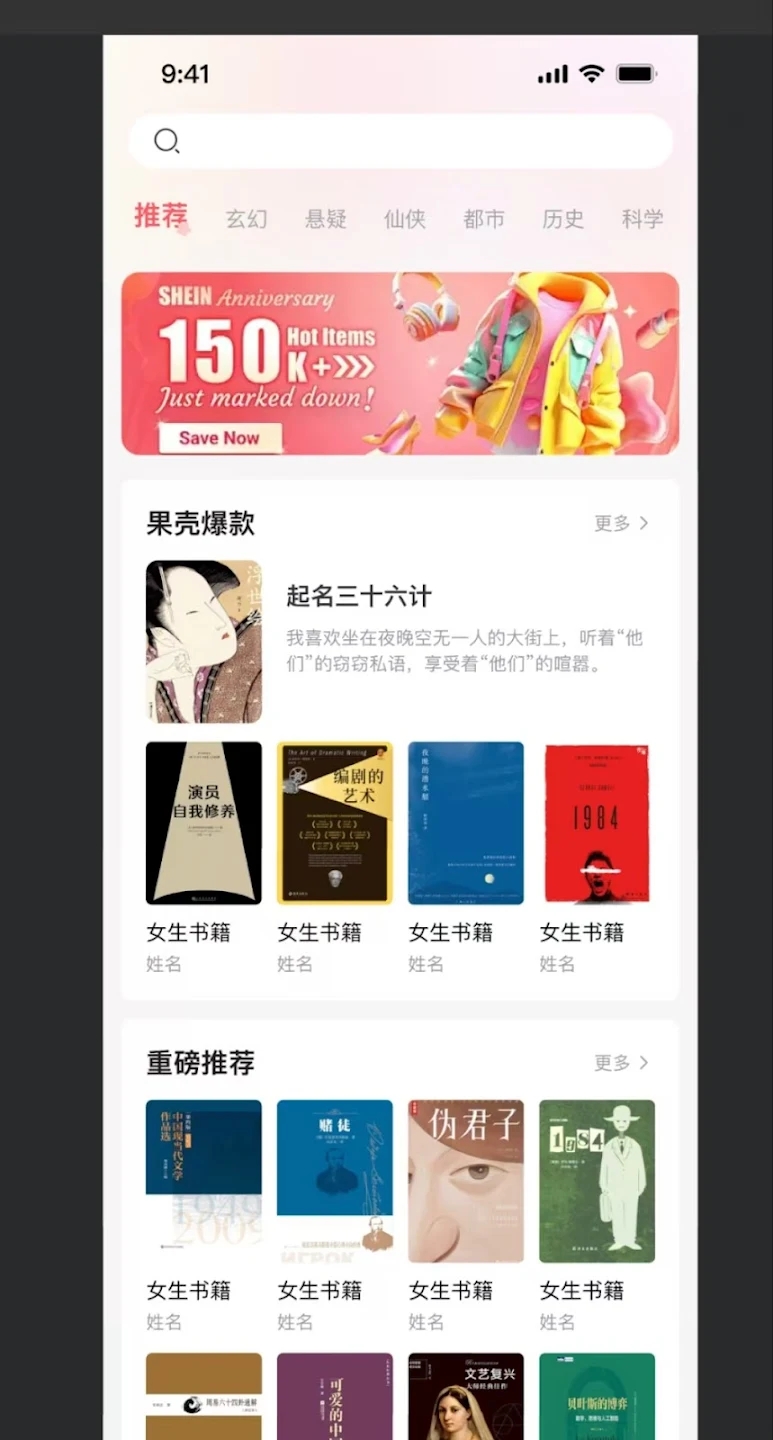Go to the 历史 tab
Viewport: 773px width, 1440px height.
click(563, 219)
